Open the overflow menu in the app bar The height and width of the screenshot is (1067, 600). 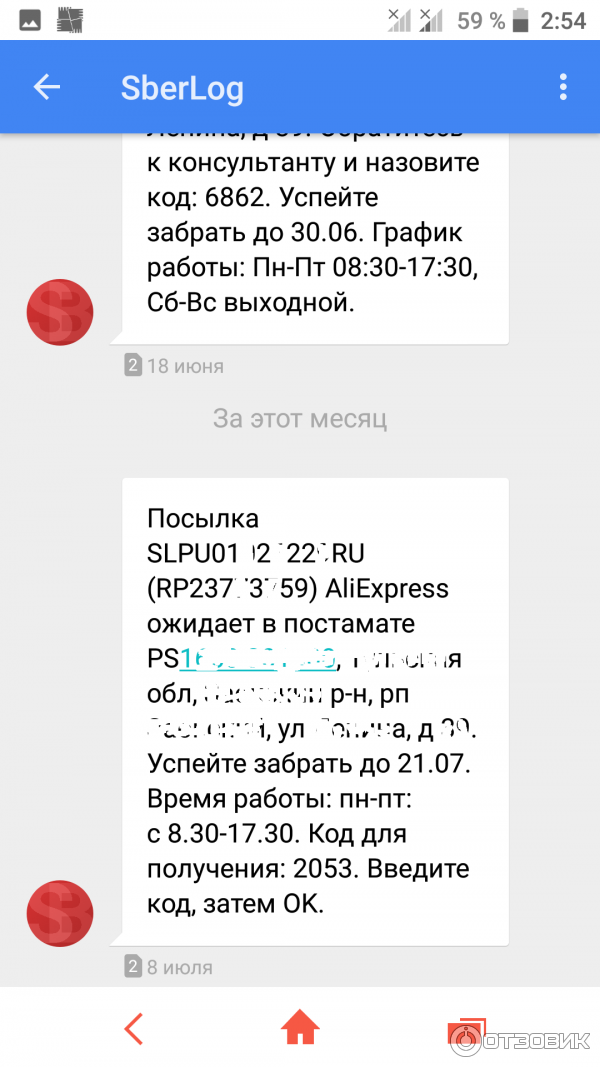click(x=563, y=88)
